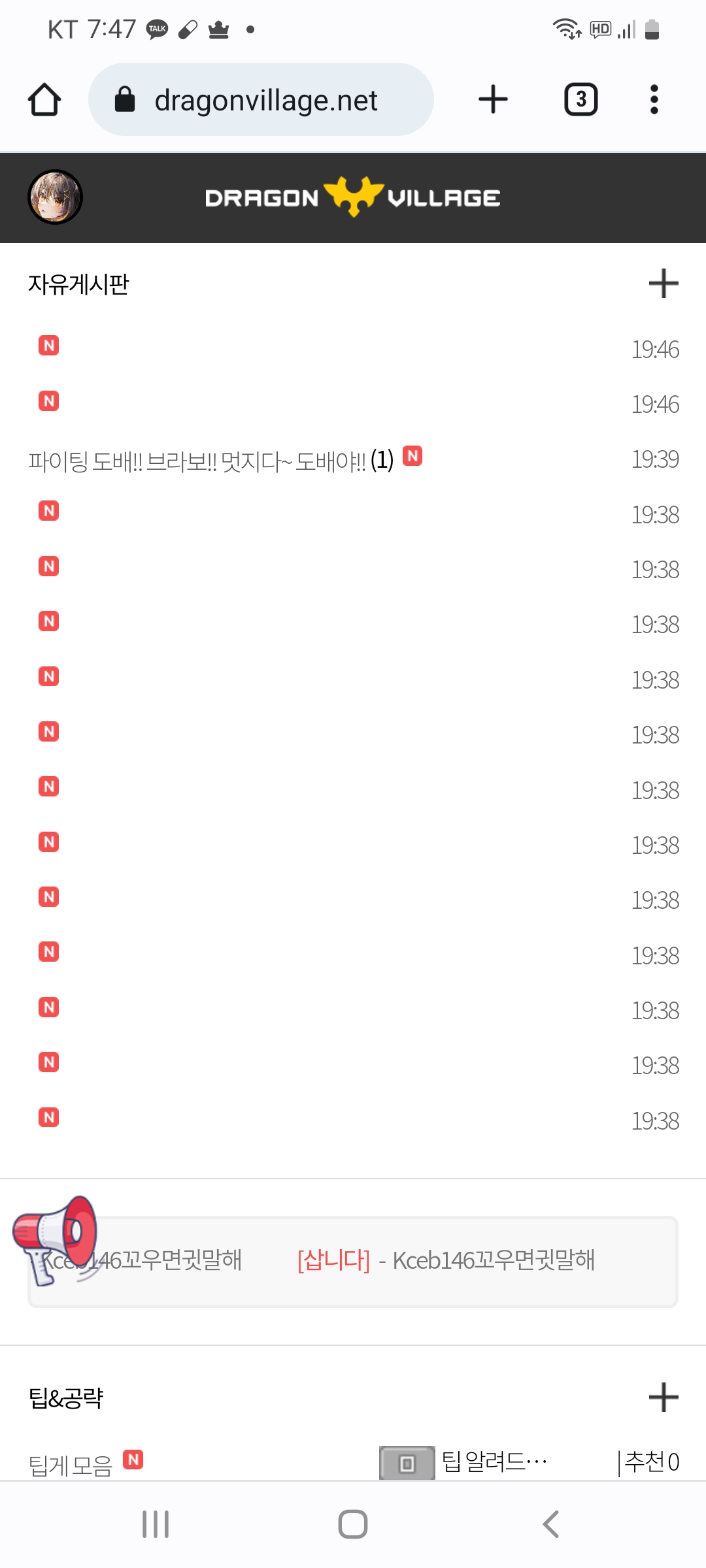Tap the dragonvillage.net address bar
Image resolution: width=706 pixels, height=1568 pixels.
click(x=261, y=100)
